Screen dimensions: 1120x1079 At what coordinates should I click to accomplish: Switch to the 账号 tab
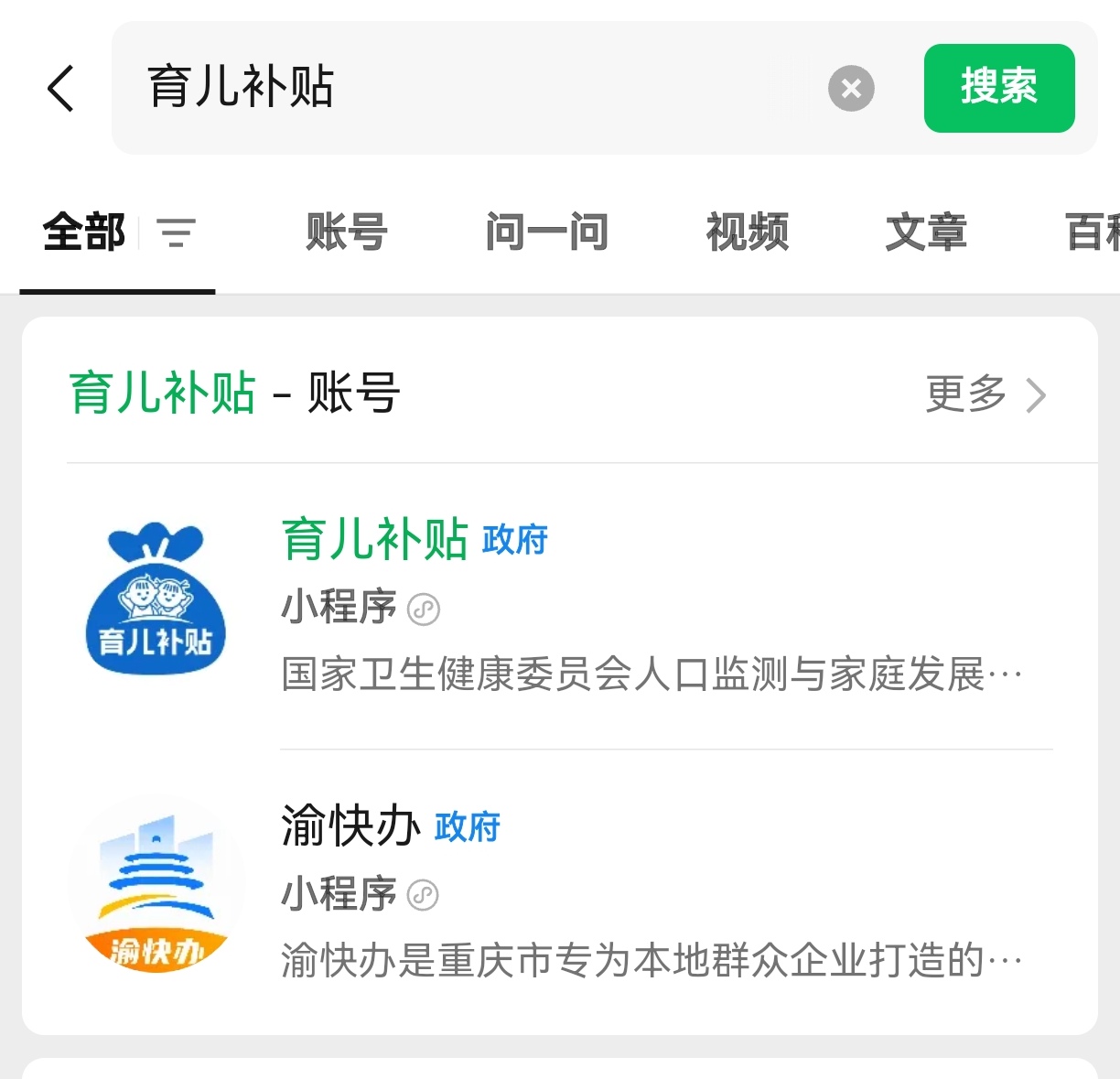click(x=347, y=232)
